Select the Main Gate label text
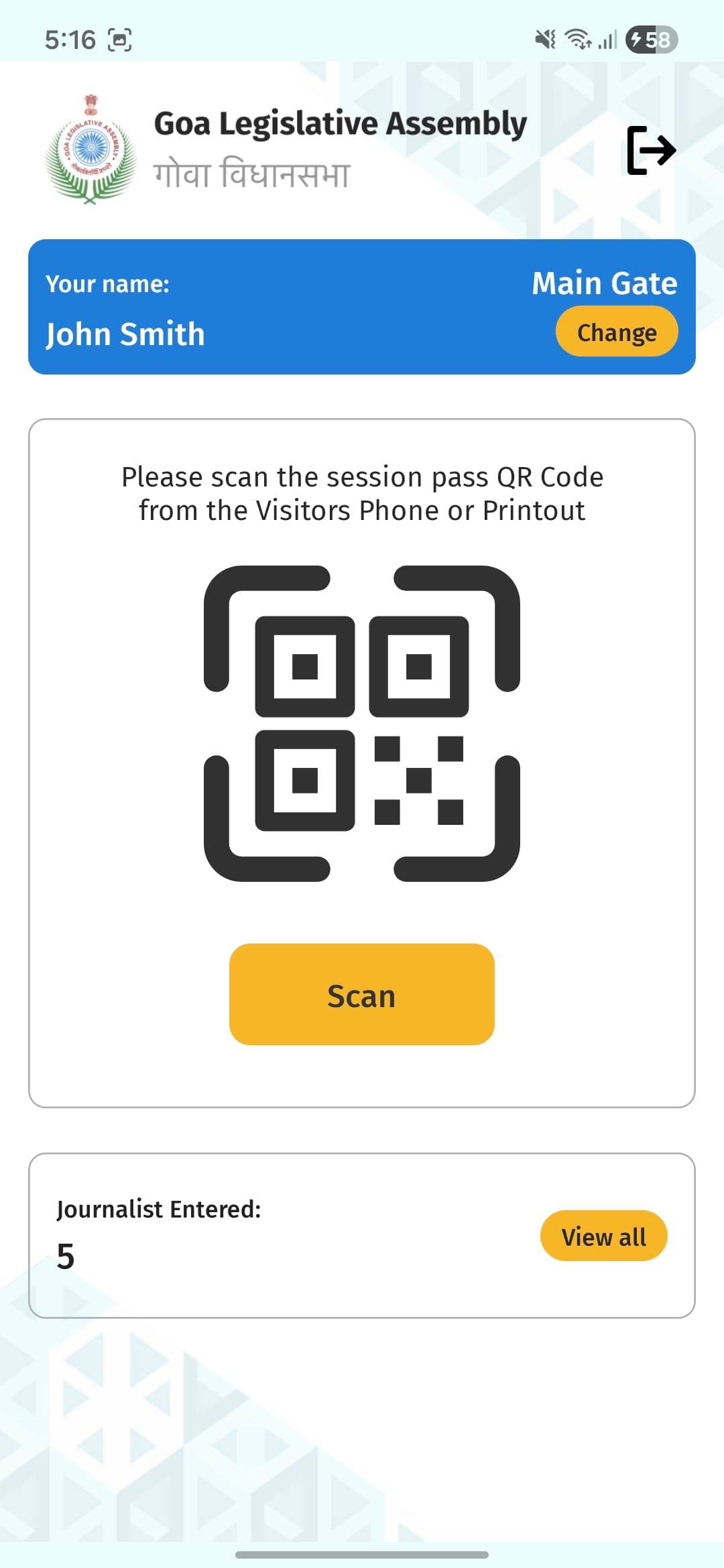 point(605,283)
